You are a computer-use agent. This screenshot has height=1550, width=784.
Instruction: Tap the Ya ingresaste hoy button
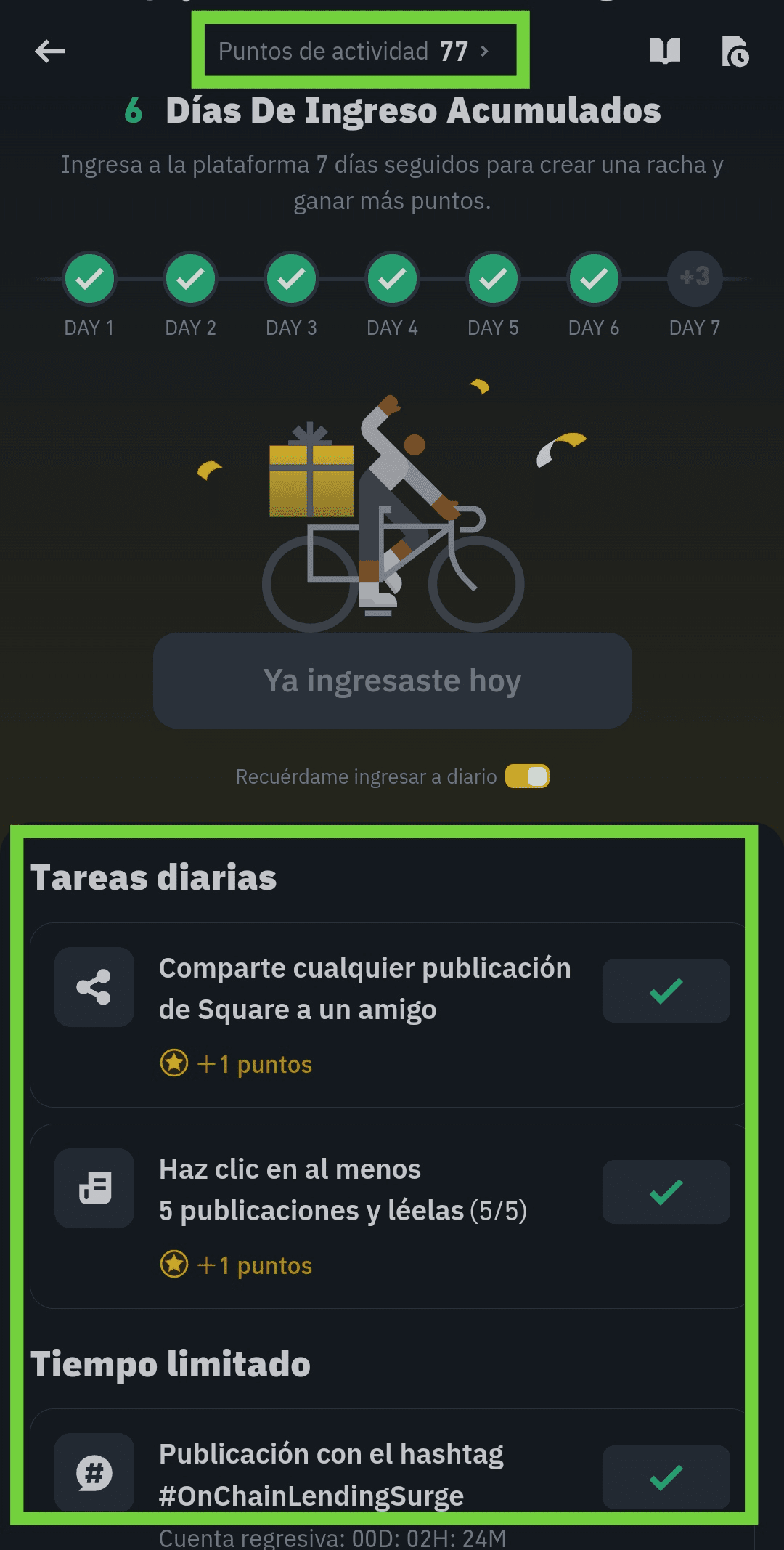[x=392, y=681]
